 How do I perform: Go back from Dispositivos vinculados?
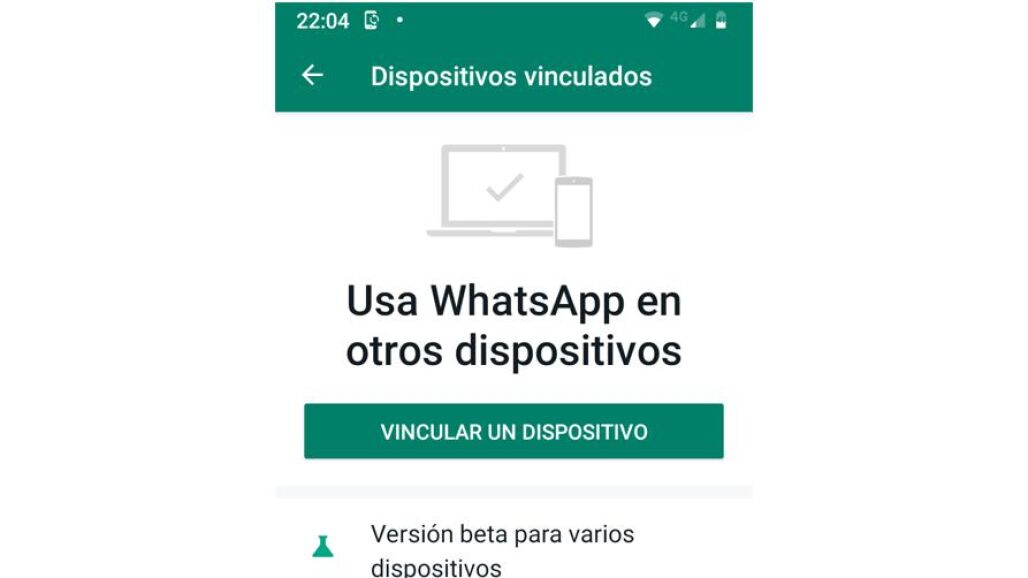coord(313,76)
